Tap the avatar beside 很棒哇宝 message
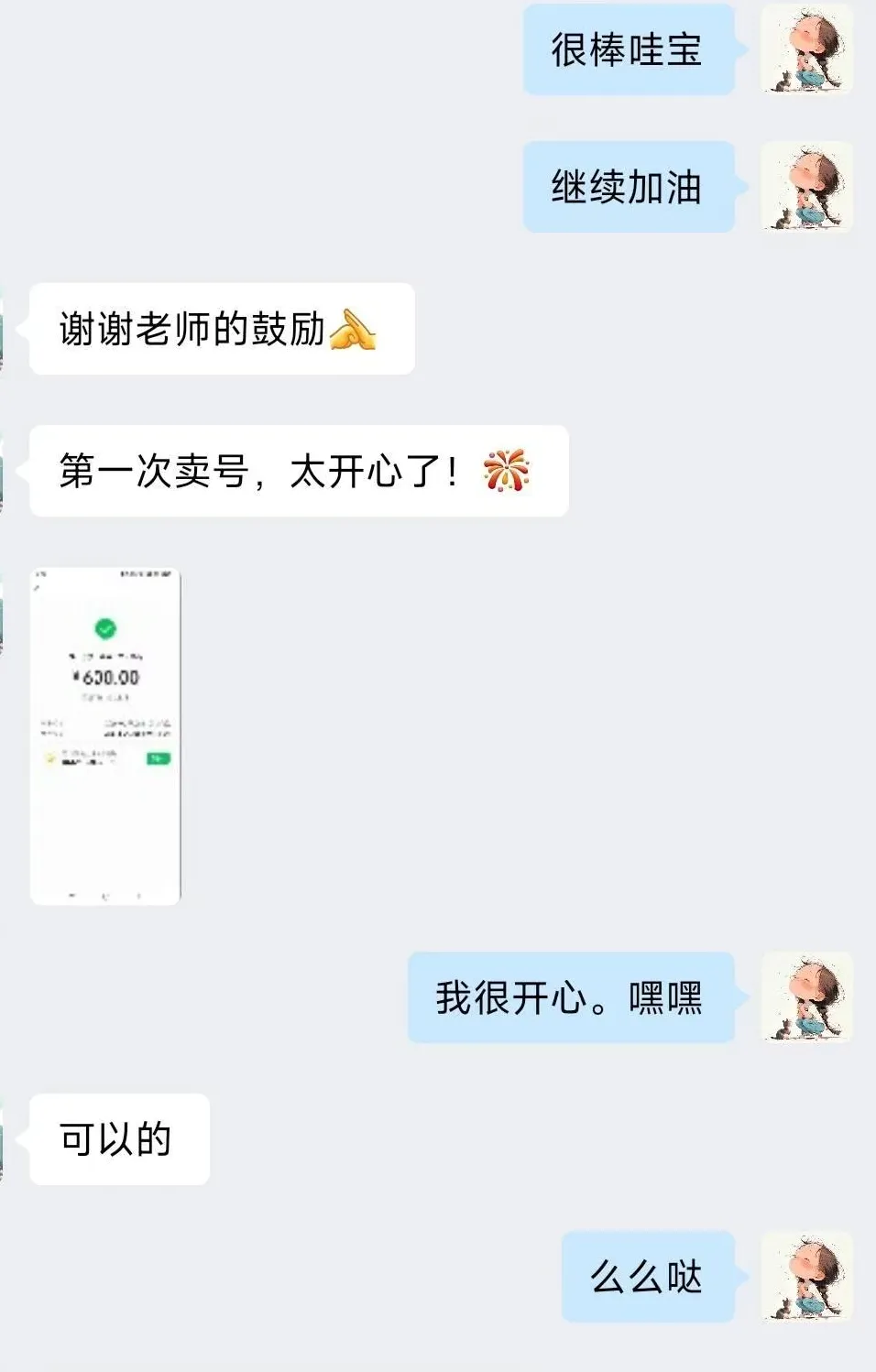Screen dimensions: 876x1372 (x=806, y=49)
